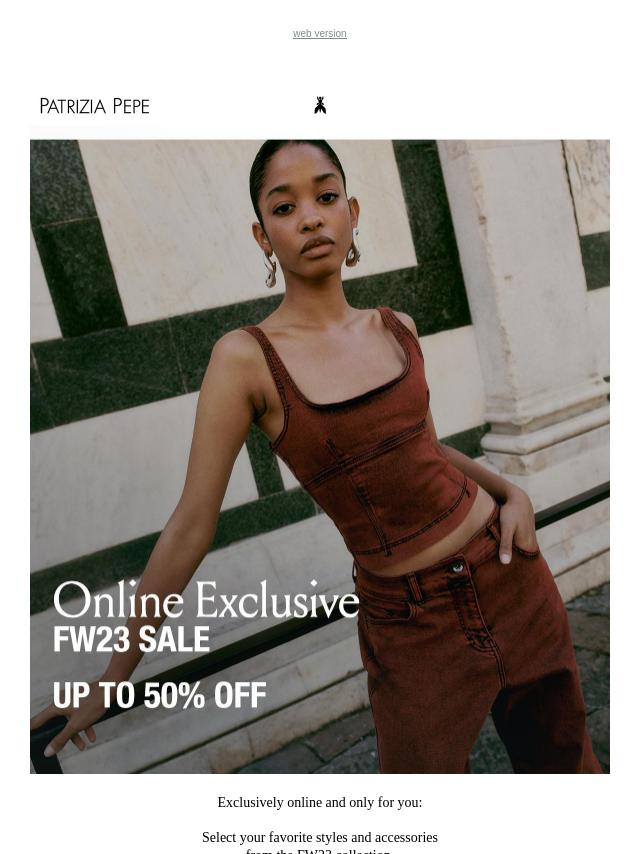640x854 pixels.
Task: Open the web version link
Action: 319,34
